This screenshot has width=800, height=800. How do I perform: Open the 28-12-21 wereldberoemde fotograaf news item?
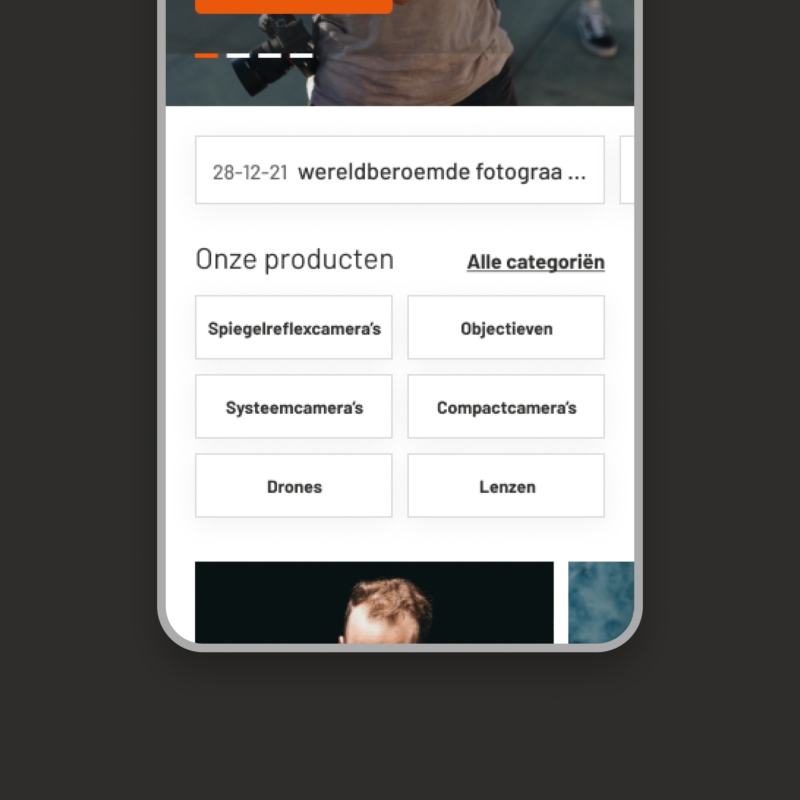click(399, 171)
